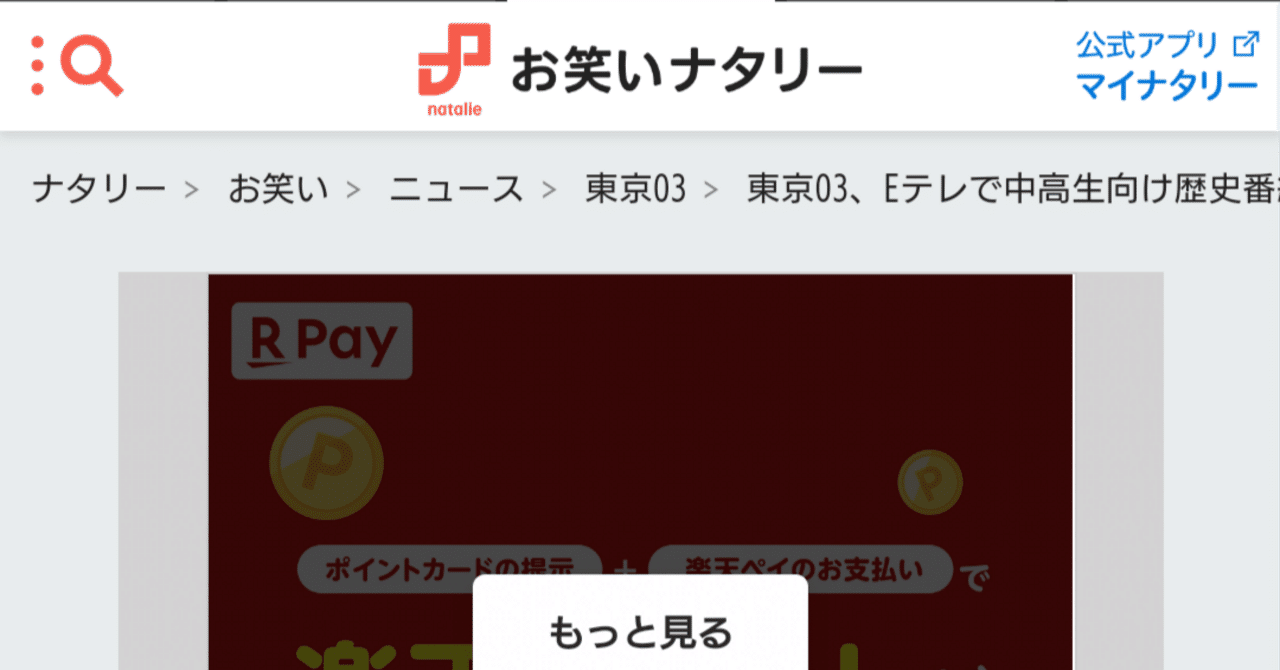
Task: Tap the もっと見る button
Action: [x=640, y=632]
